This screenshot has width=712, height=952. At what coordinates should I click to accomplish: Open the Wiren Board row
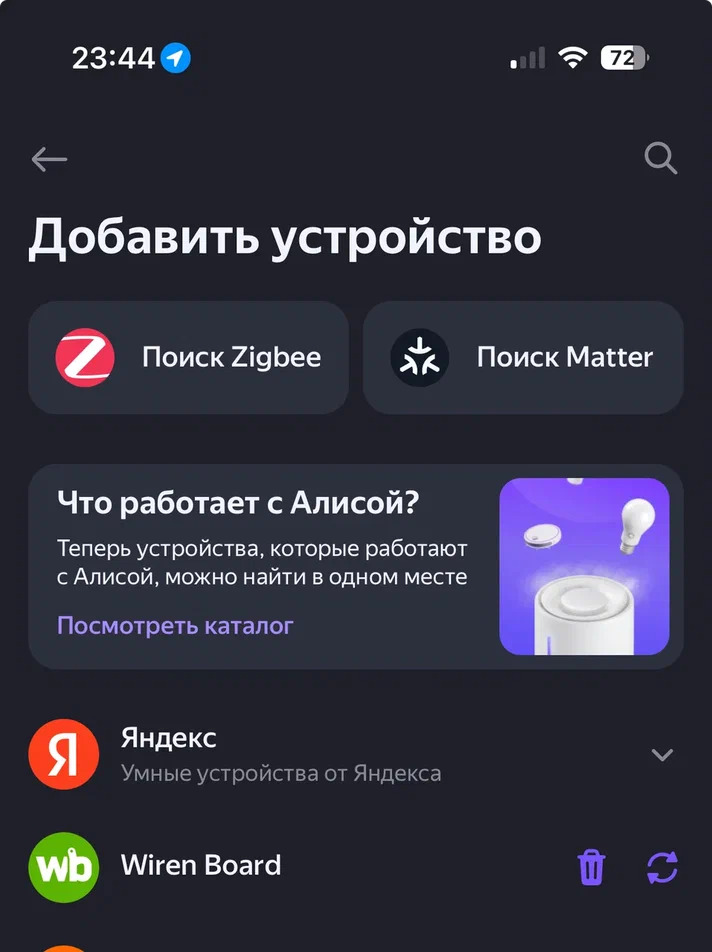click(x=201, y=865)
